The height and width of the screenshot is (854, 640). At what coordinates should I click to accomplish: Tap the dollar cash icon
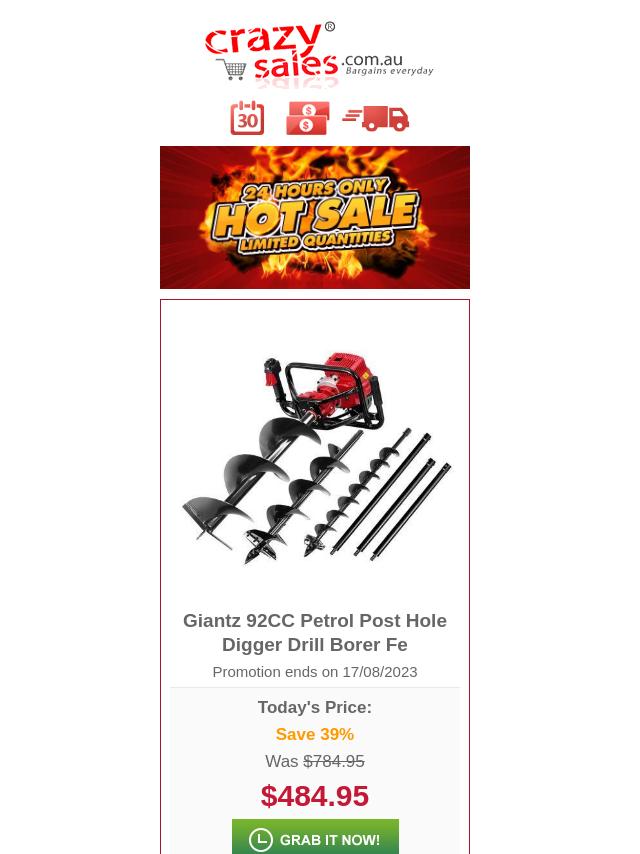click(307, 118)
